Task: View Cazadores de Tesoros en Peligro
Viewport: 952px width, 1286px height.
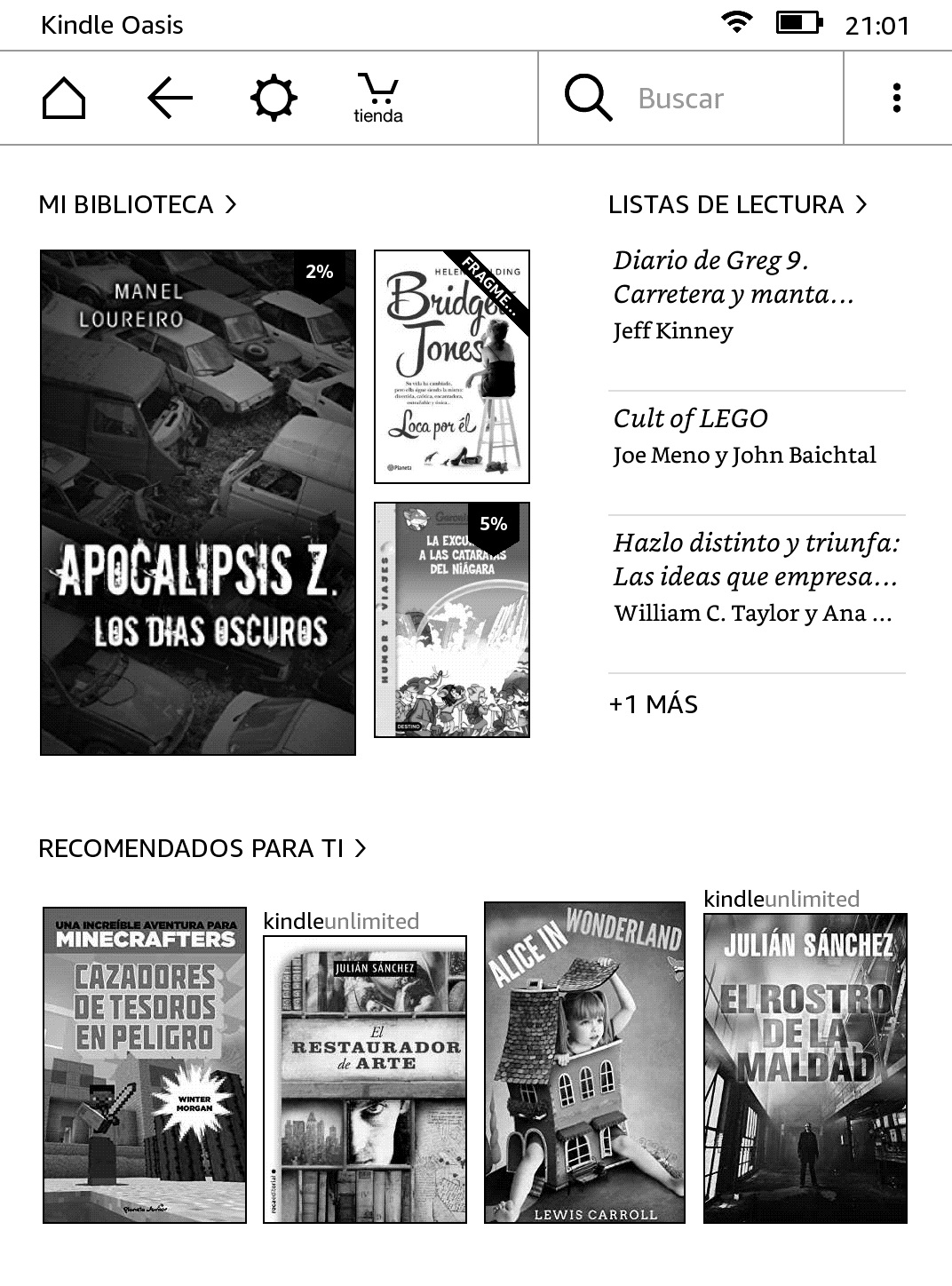Action: [x=145, y=1065]
